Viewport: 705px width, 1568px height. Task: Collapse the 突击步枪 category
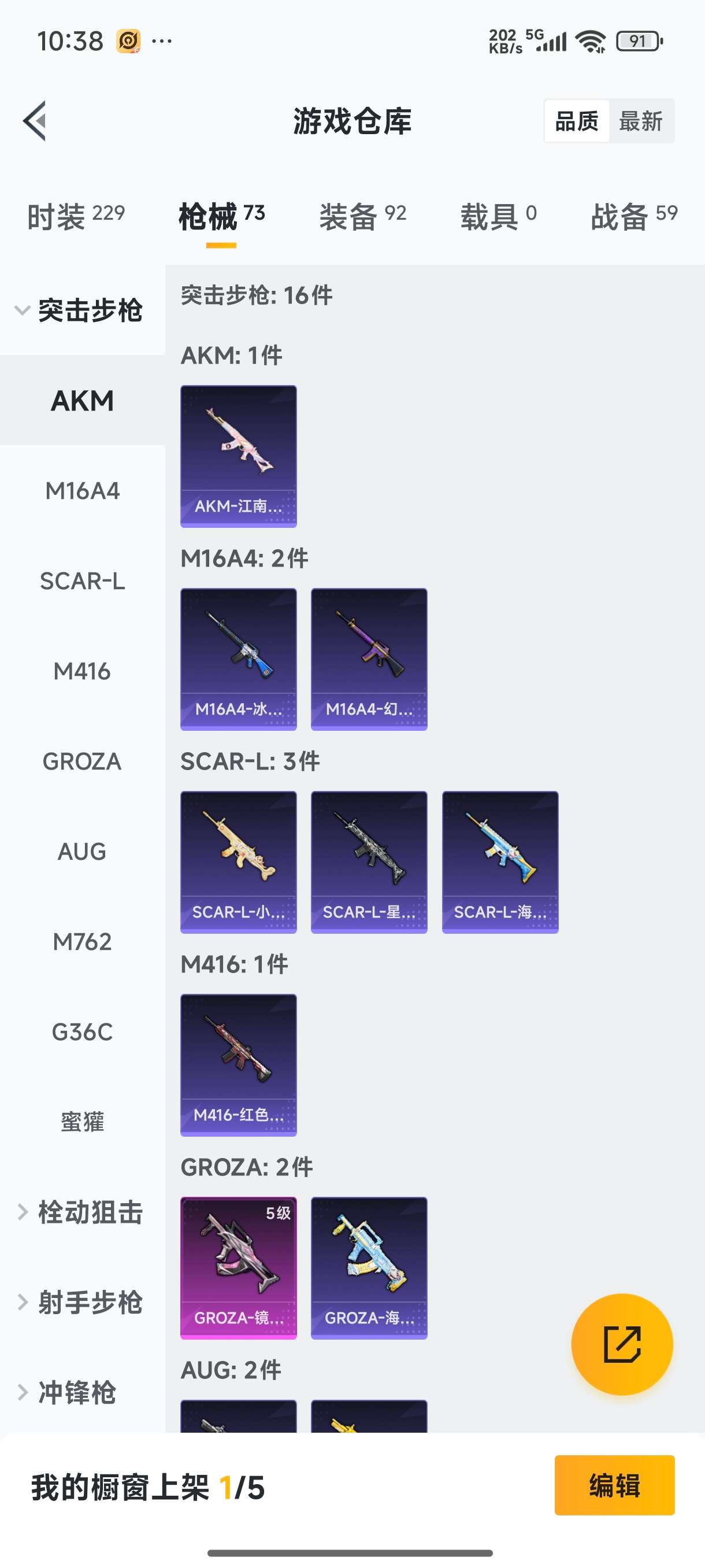[79, 310]
